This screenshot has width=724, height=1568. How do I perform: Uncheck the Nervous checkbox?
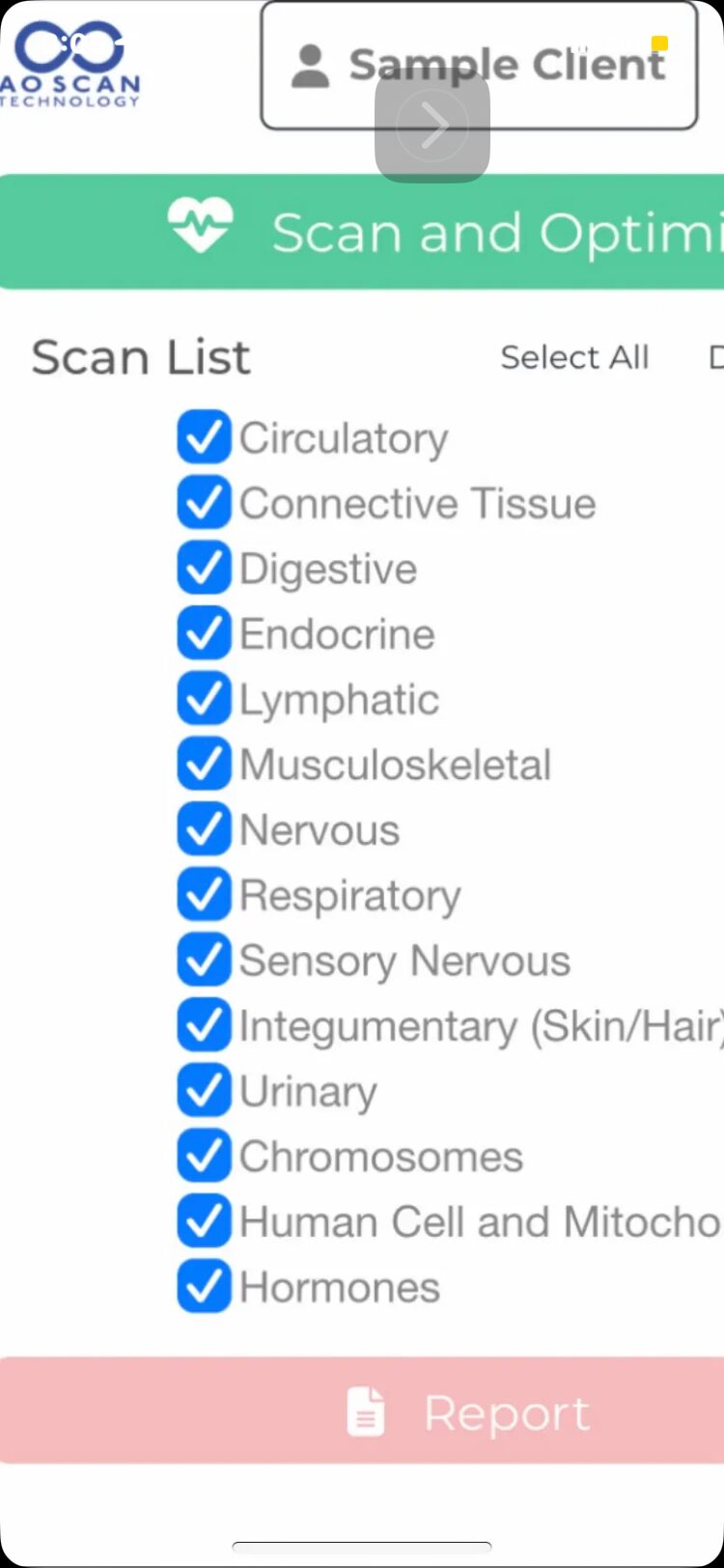204,829
